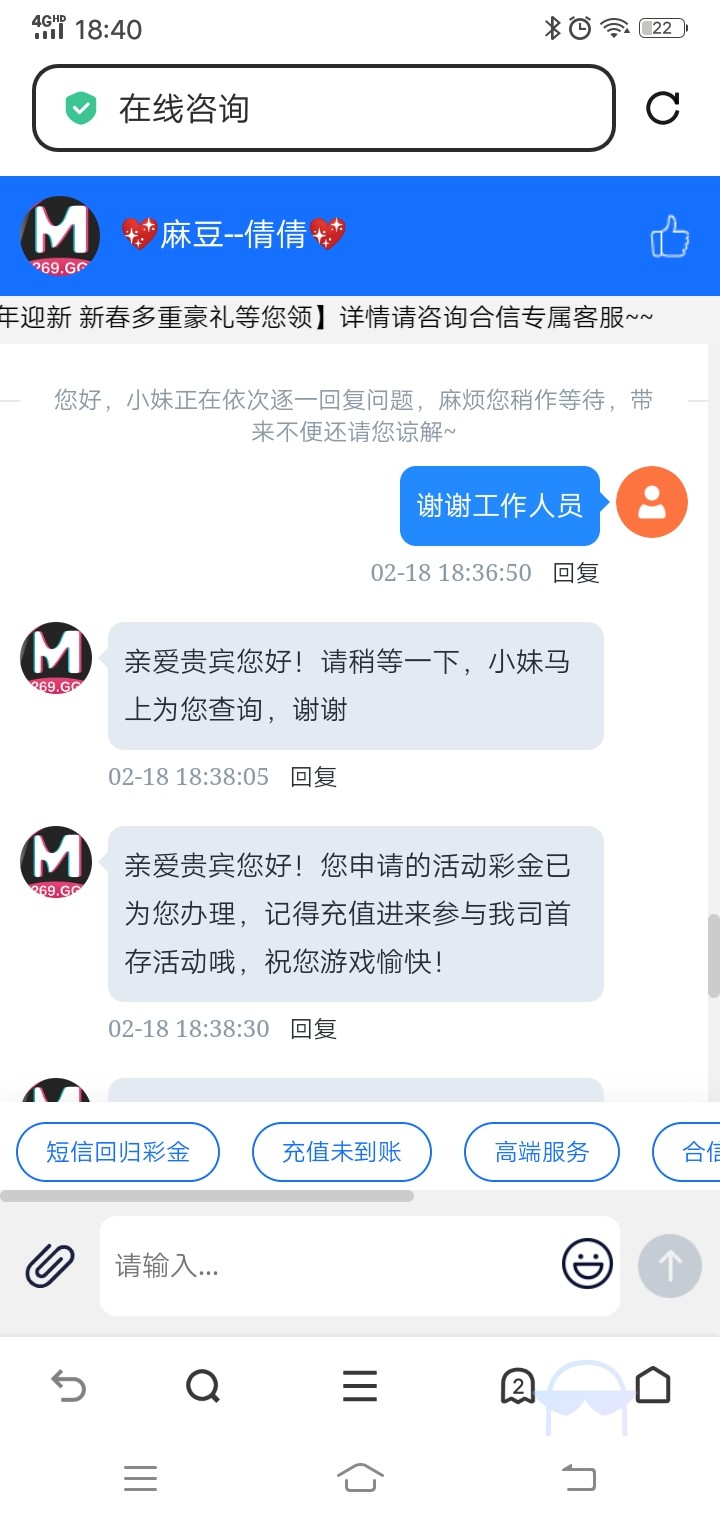Viewport: 720px width, 1520px height.
Task: Tap 回复 under the 18:36:50 message
Action: tap(576, 573)
